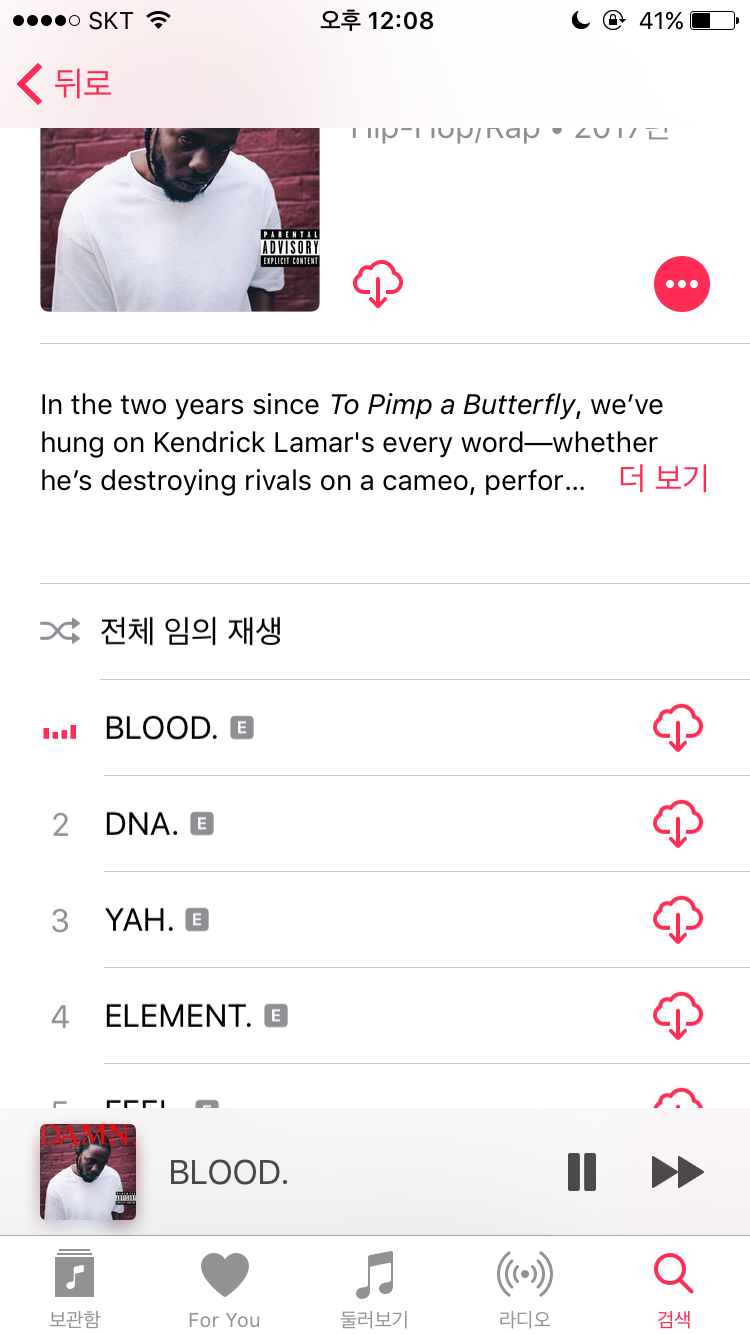Play the track DNA.
The width and height of the screenshot is (750, 1334).
tap(141, 824)
